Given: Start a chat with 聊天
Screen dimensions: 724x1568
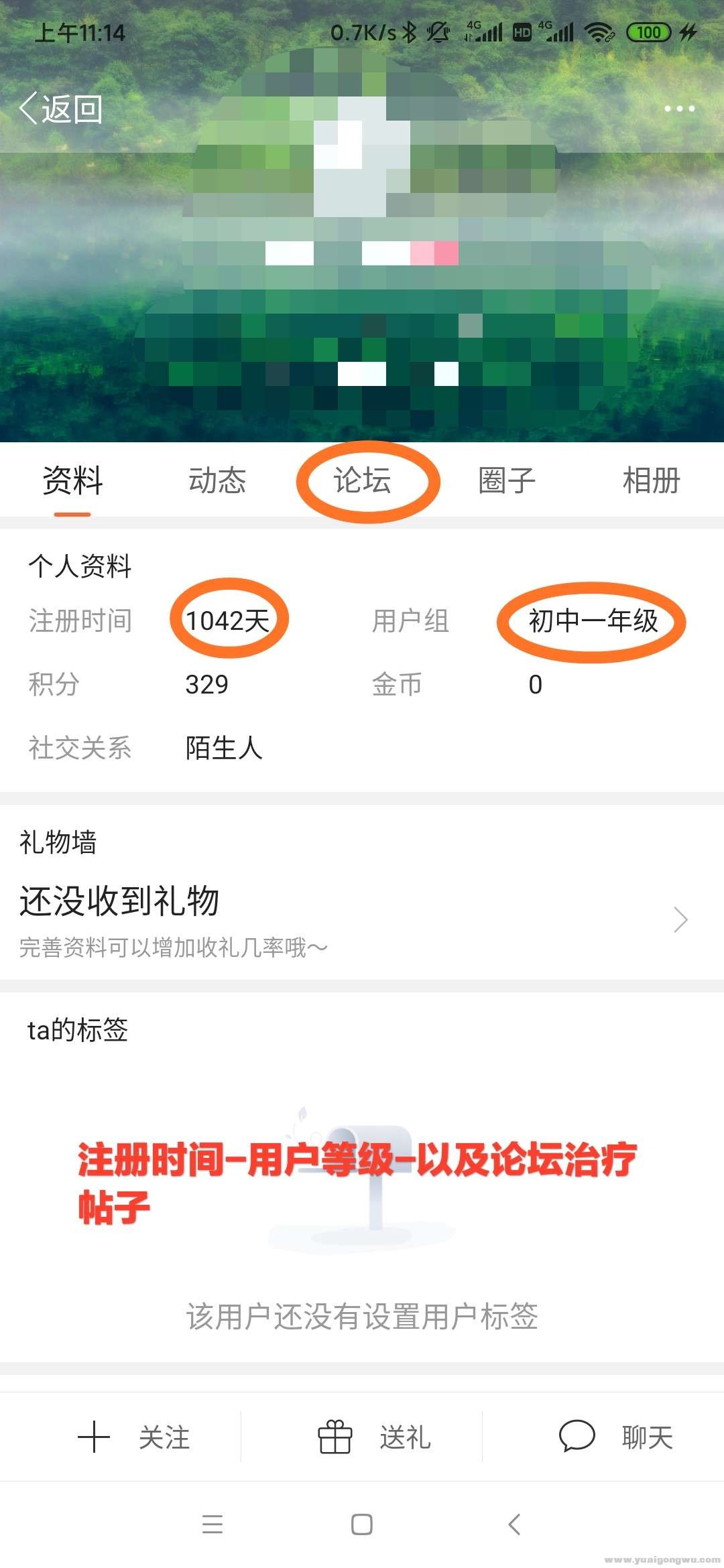Looking at the screenshot, I should pyautogui.click(x=615, y=1437).
